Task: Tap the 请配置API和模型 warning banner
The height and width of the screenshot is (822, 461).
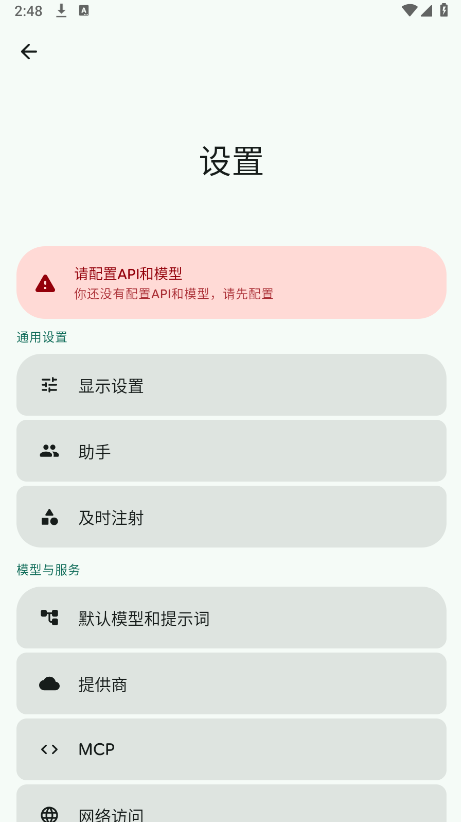Action: click(x=231, y=283)
